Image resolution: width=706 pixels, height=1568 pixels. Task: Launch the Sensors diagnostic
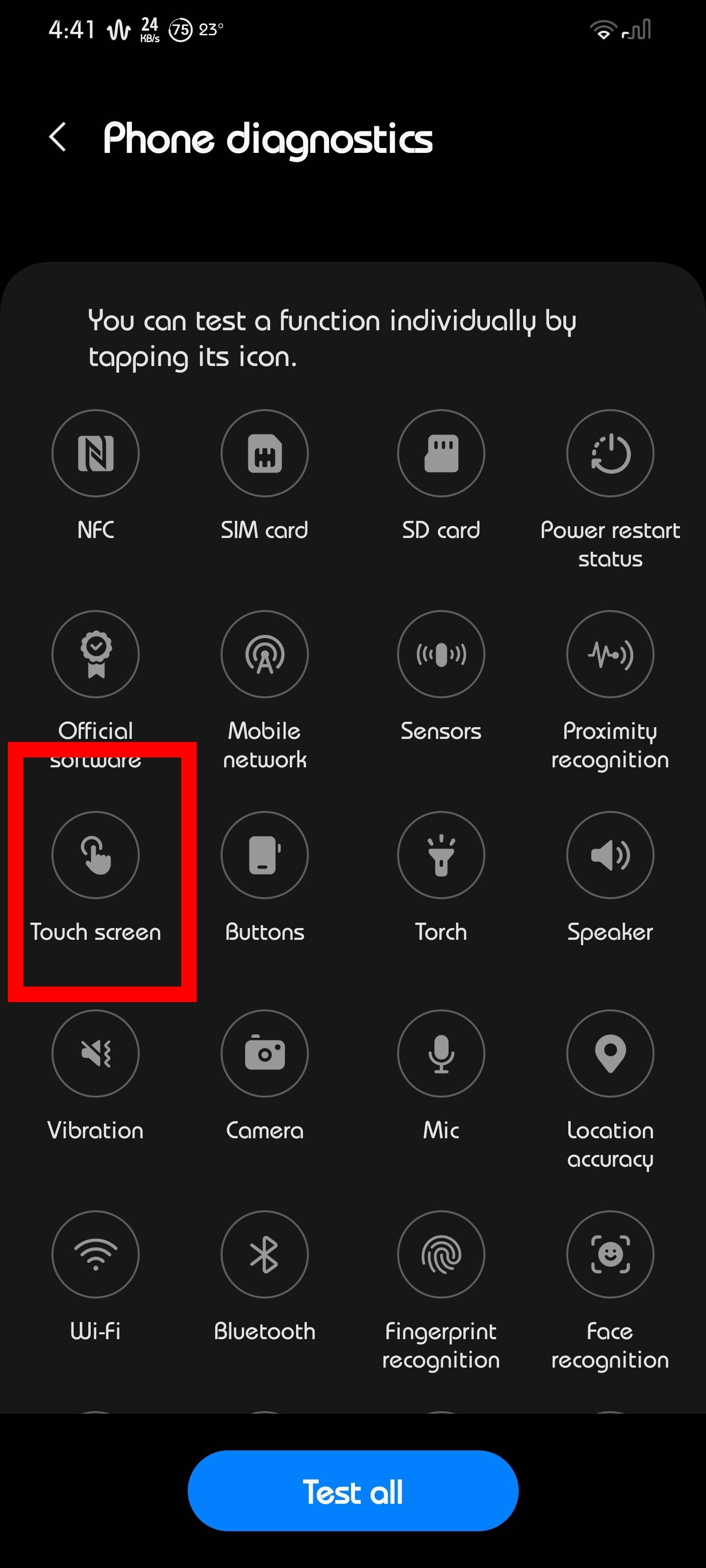point(441,654)
